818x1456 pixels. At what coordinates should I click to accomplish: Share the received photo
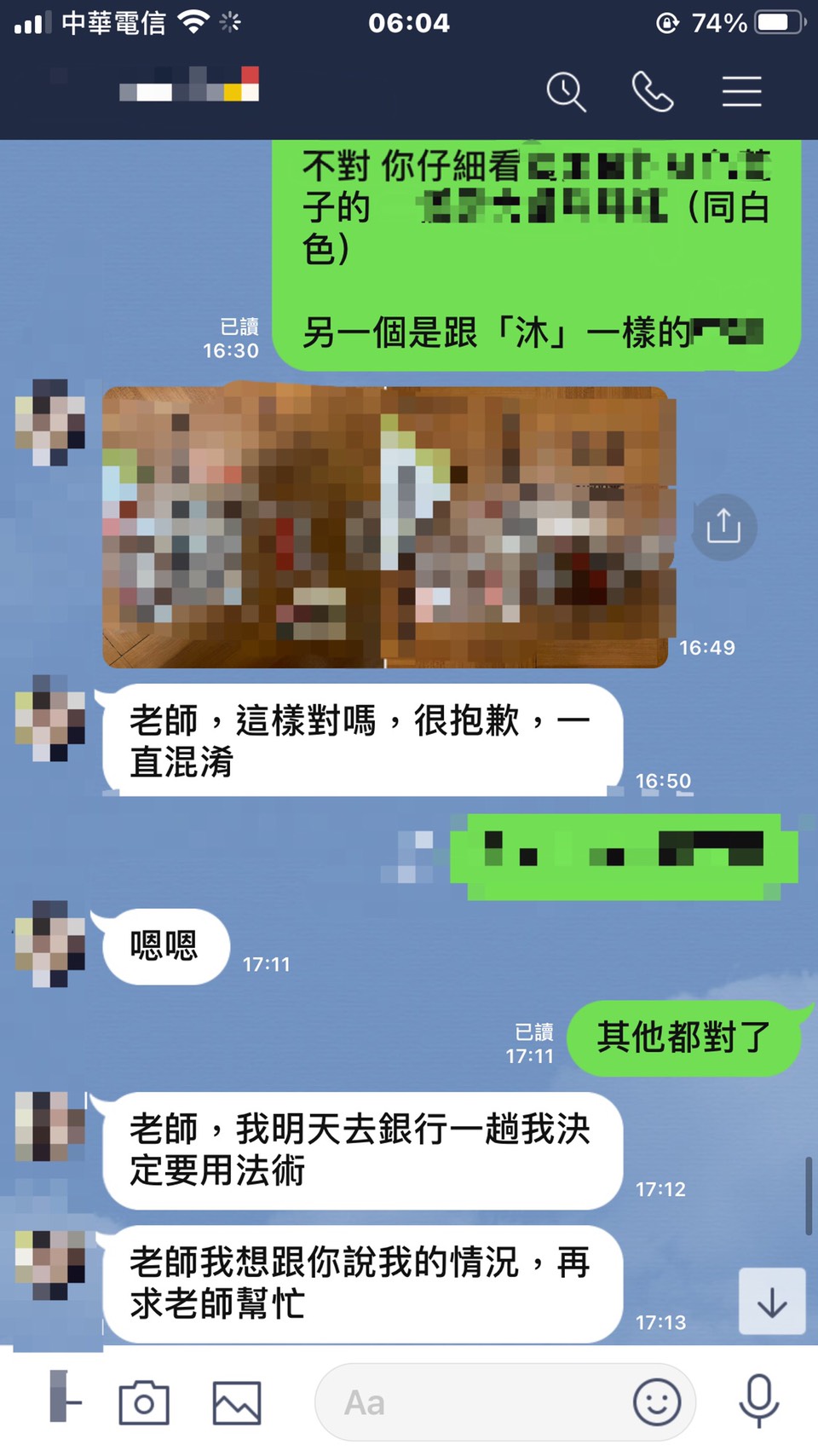click(x=723, y=526)
